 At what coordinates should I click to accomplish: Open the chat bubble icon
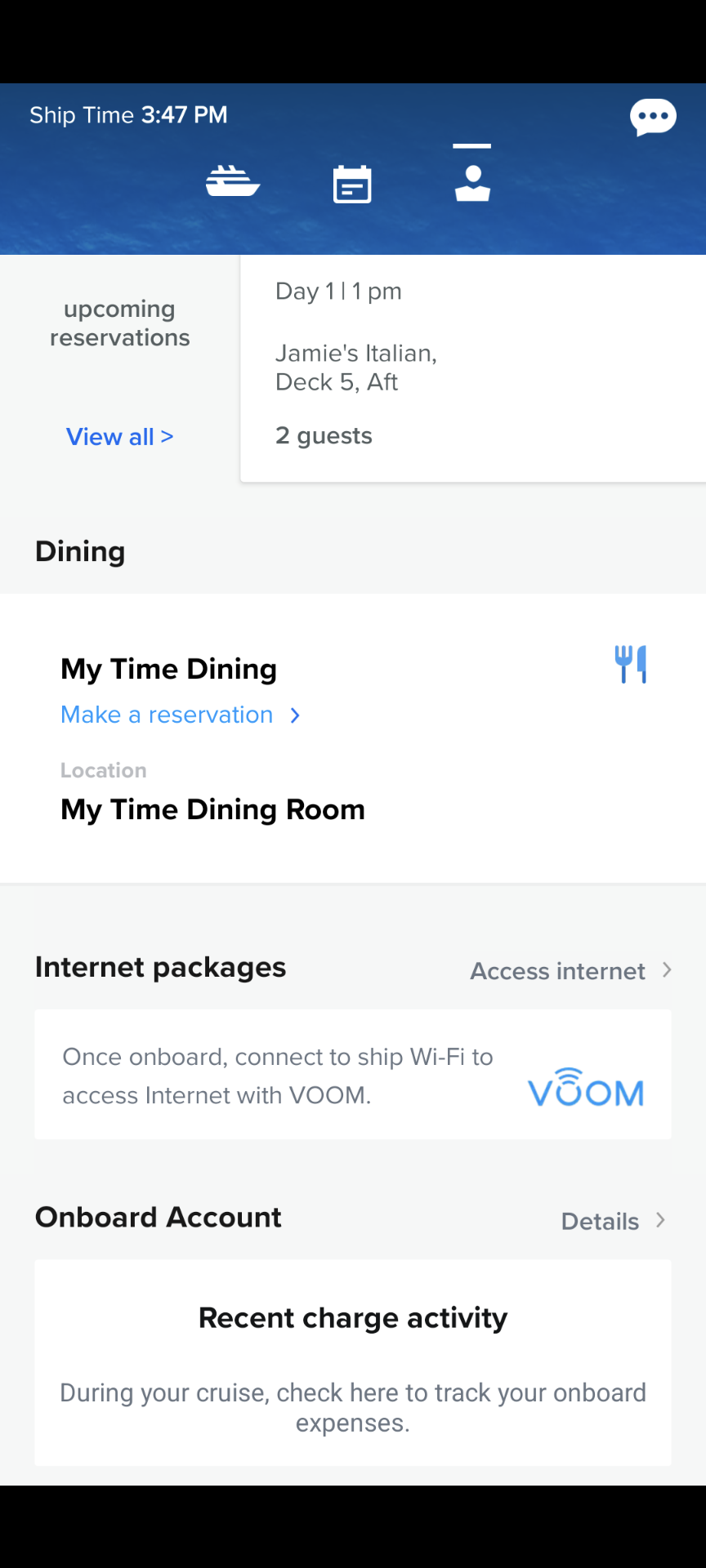pyautogui.click(x=653, y=118)
